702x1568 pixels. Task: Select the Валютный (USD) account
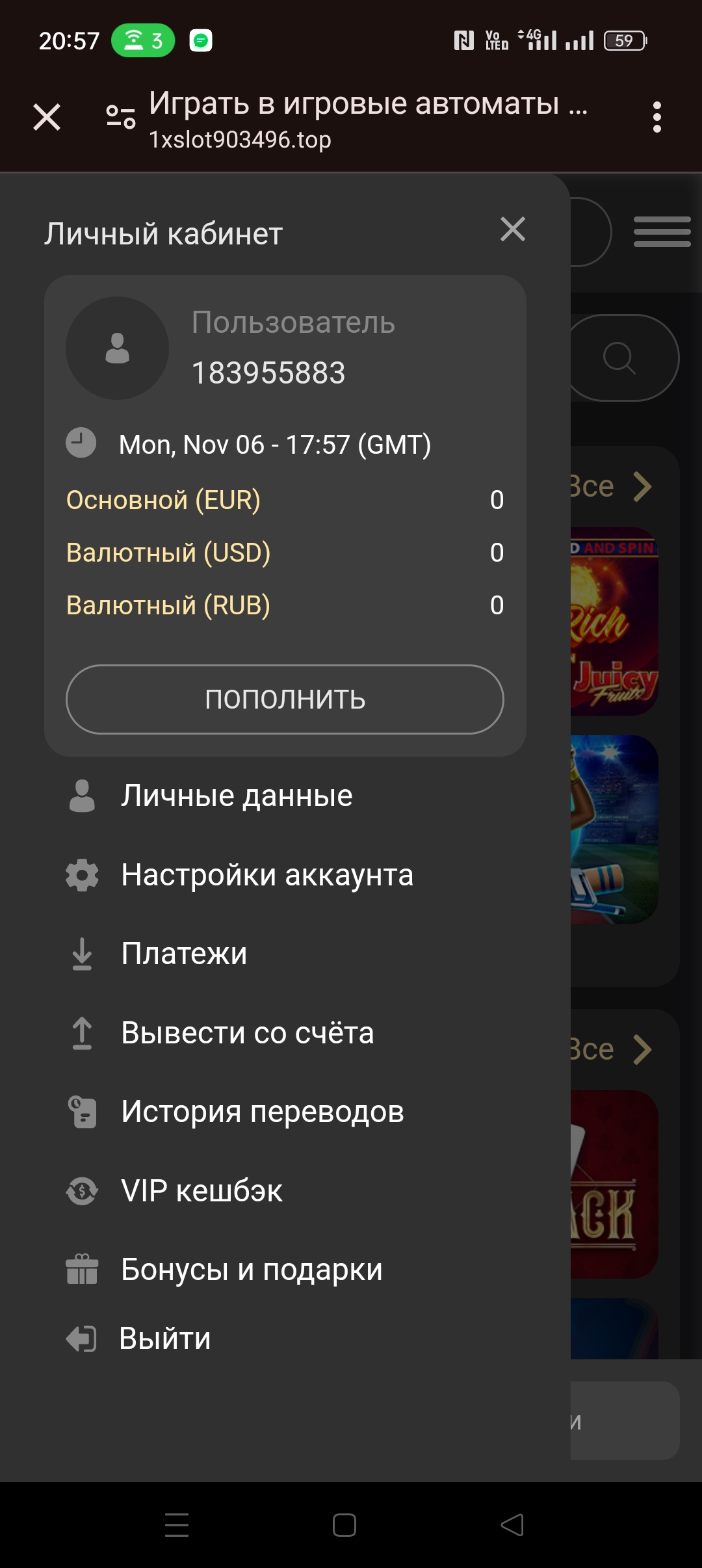168,553
